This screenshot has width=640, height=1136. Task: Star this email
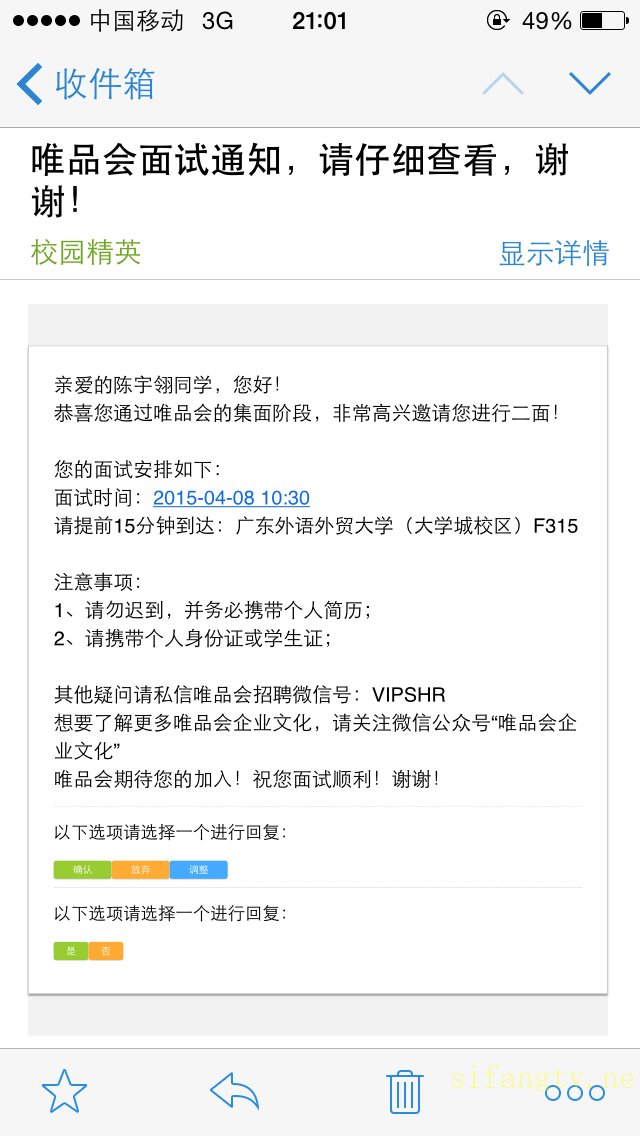click(65, 1091)
